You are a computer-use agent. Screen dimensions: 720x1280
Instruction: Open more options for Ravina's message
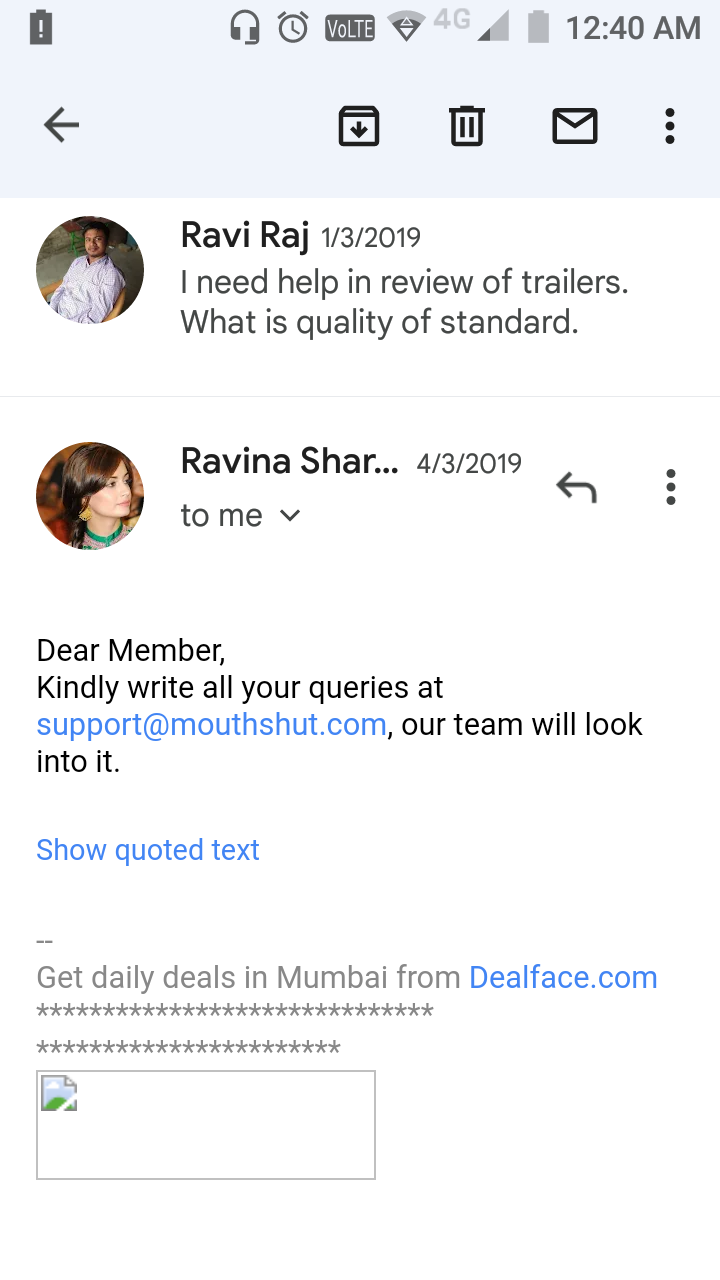coord(670,488)
